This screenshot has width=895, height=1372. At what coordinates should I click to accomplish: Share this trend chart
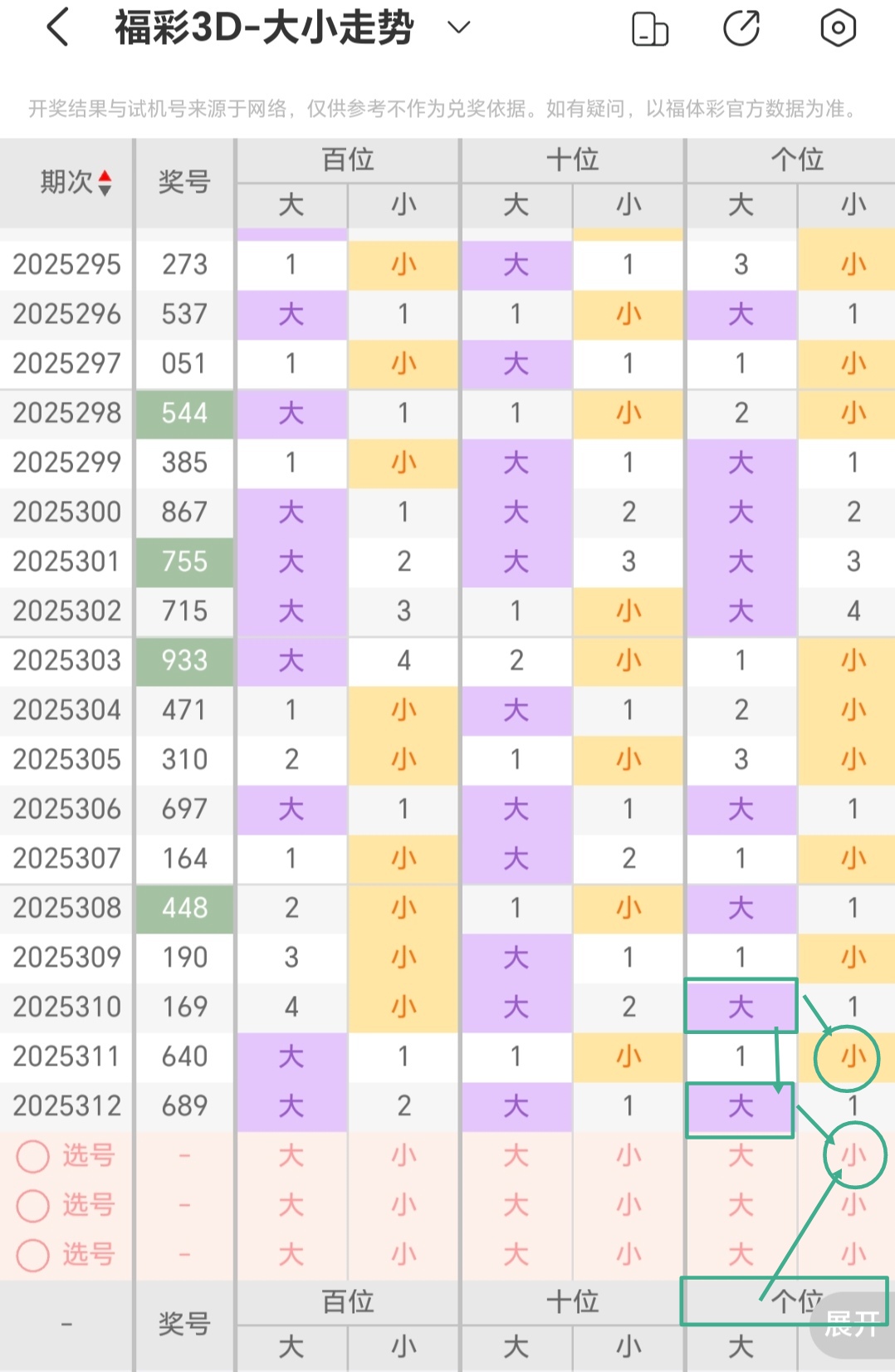741,28
